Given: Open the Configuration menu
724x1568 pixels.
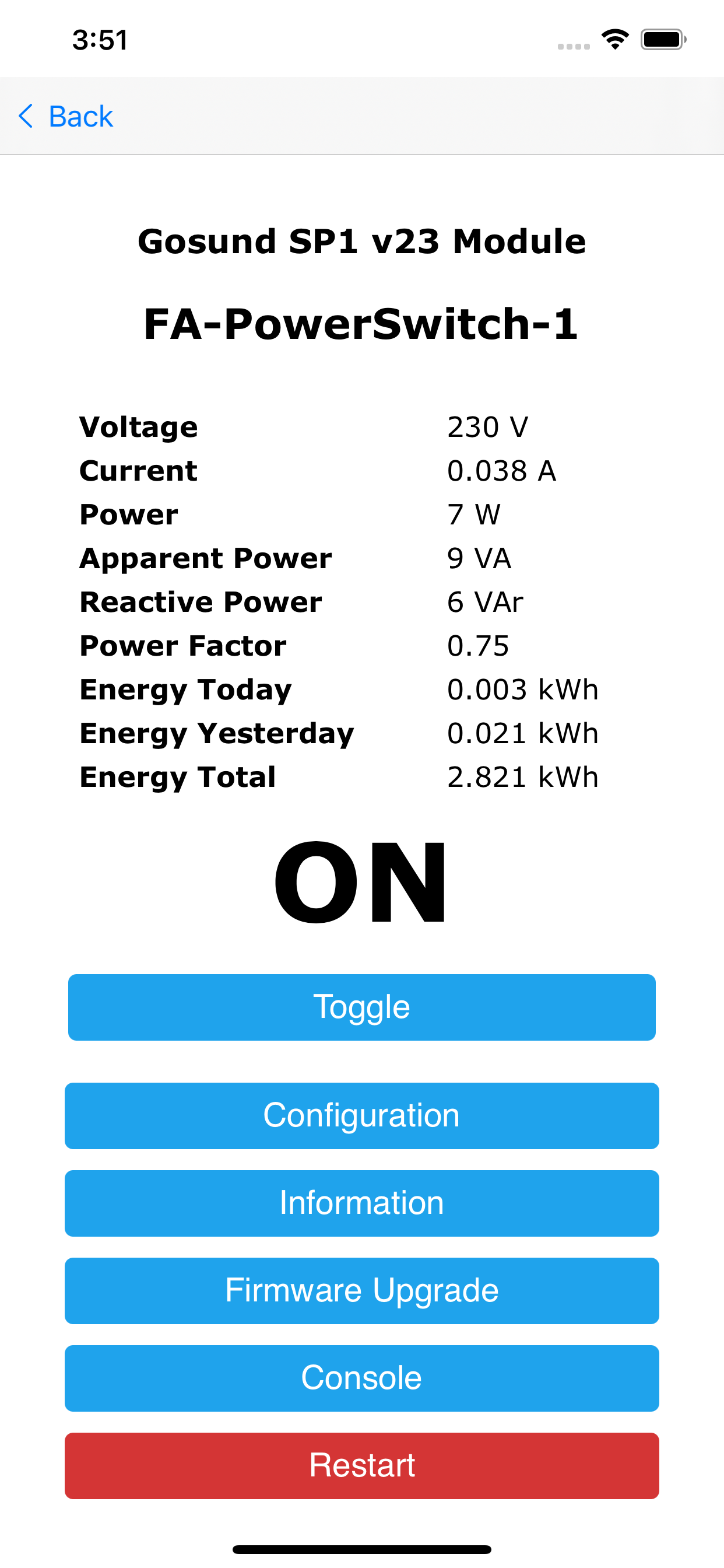Looking at the screenshot, I should pos(362,1115).
